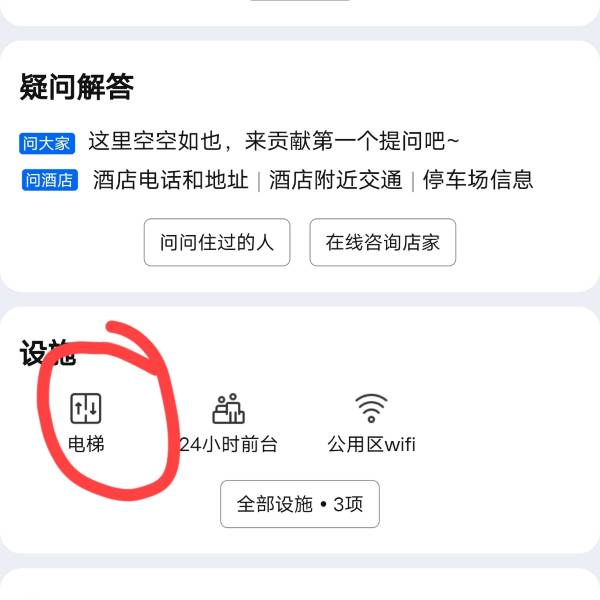Open 在线咨询店家 chat
Image resolution: width=600 pixels, height=600 pixels.
pos(383,243)
